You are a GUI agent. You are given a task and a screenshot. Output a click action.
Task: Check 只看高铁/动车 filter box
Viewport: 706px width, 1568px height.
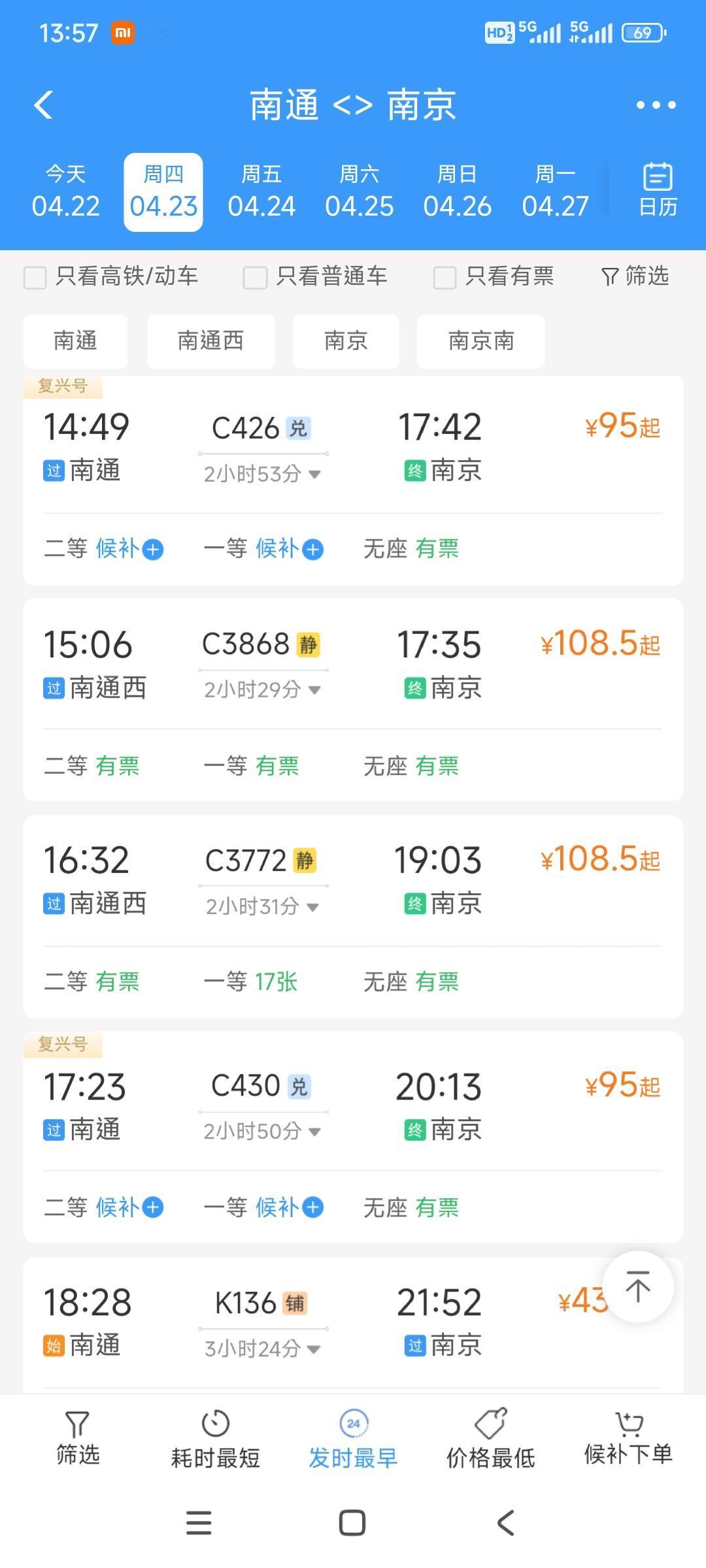point(35,277)
